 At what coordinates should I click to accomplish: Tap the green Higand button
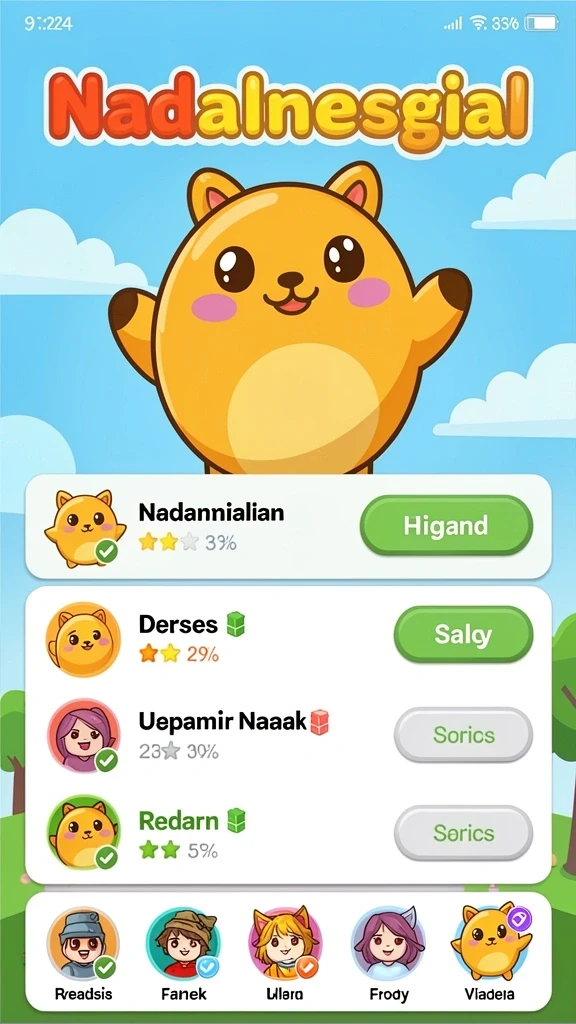click(x=446, y=526)
